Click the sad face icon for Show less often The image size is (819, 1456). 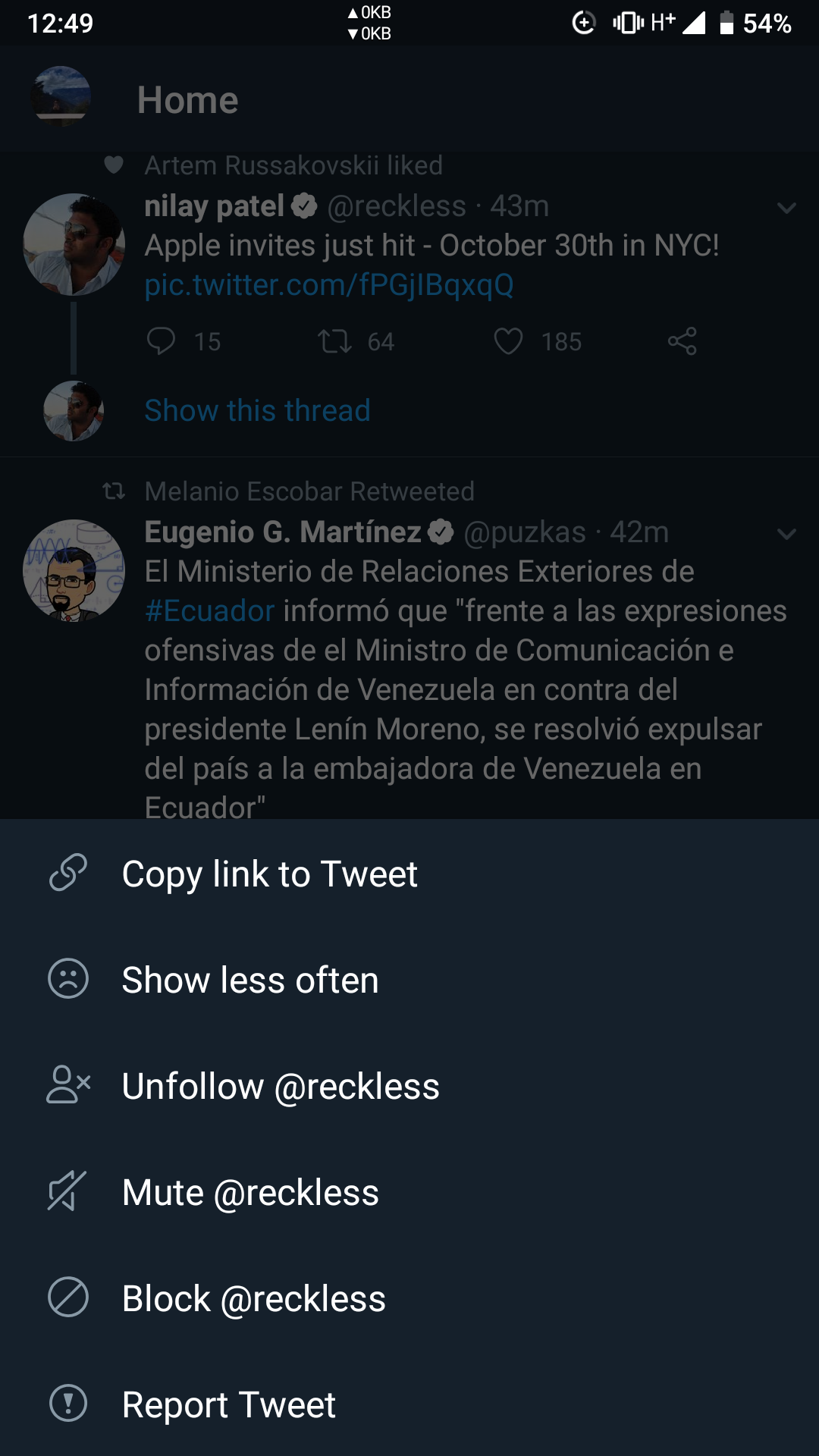tap(67, 979)
